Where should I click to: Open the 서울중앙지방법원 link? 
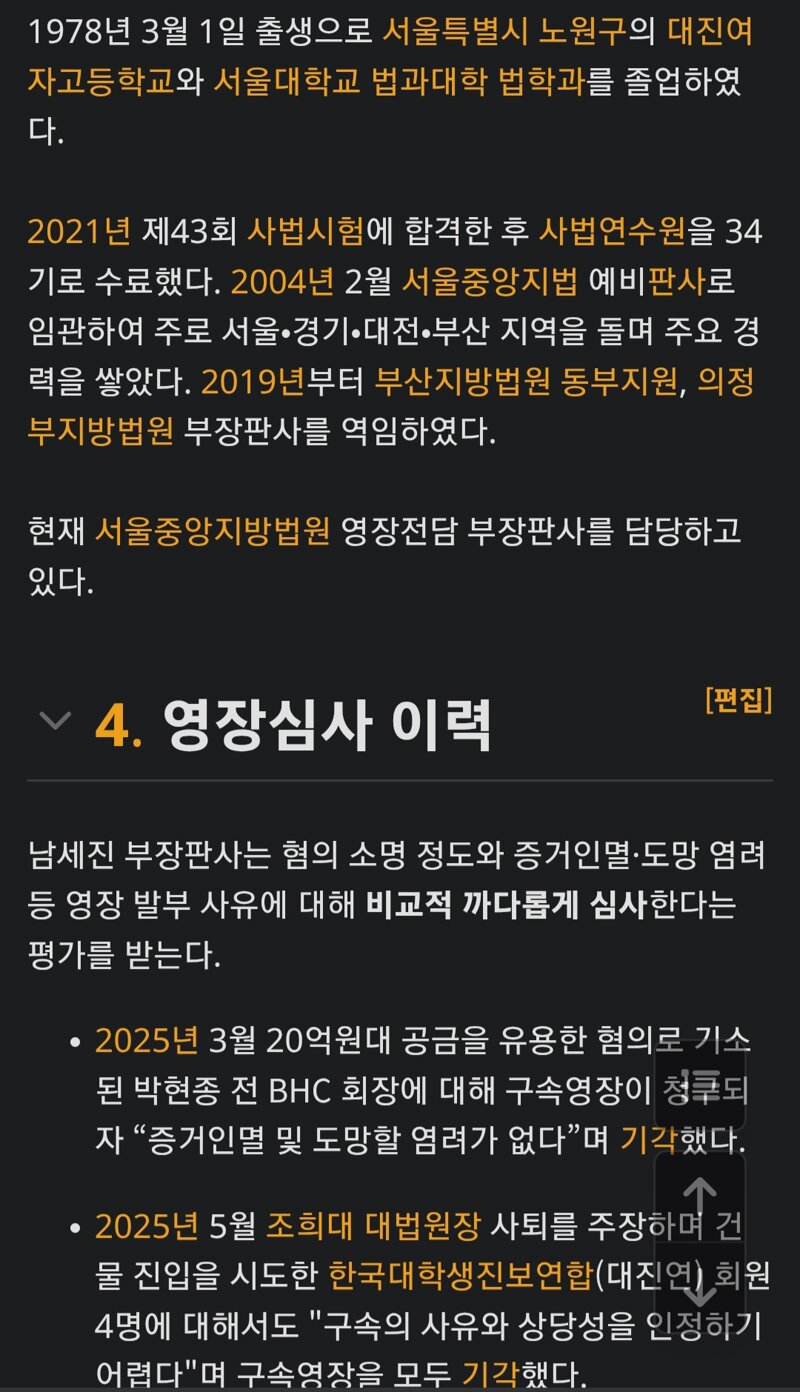[x=212, y=531]
